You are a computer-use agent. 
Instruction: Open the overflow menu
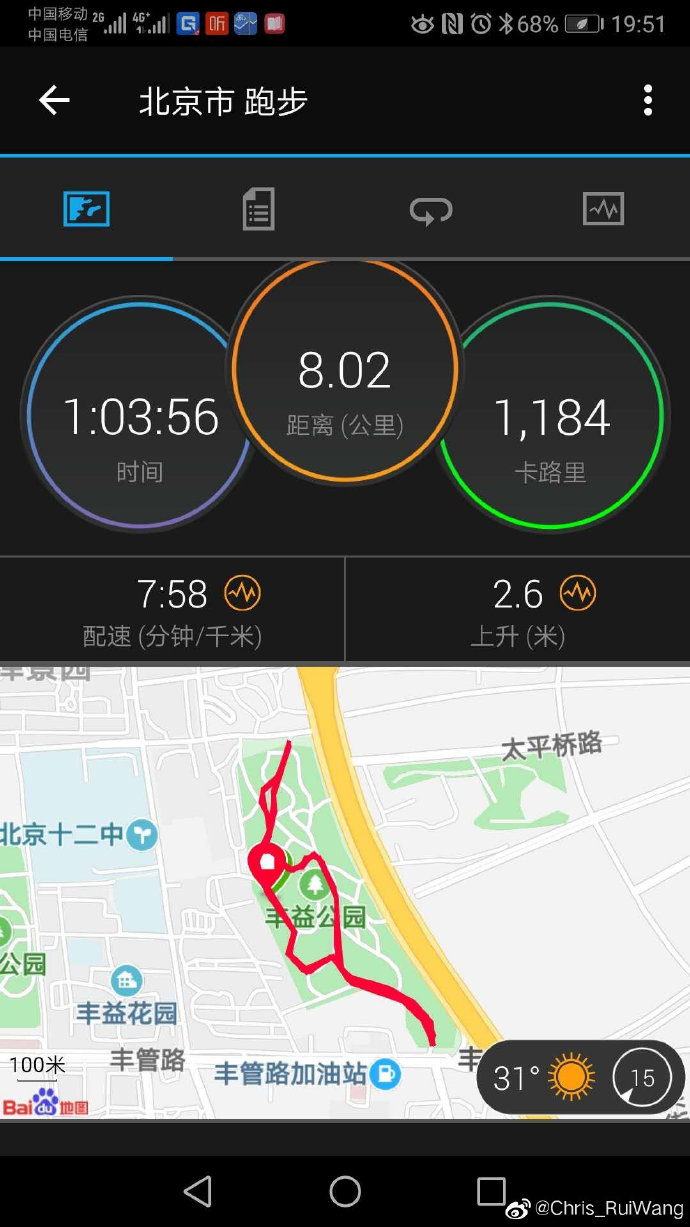coord(648,100)
